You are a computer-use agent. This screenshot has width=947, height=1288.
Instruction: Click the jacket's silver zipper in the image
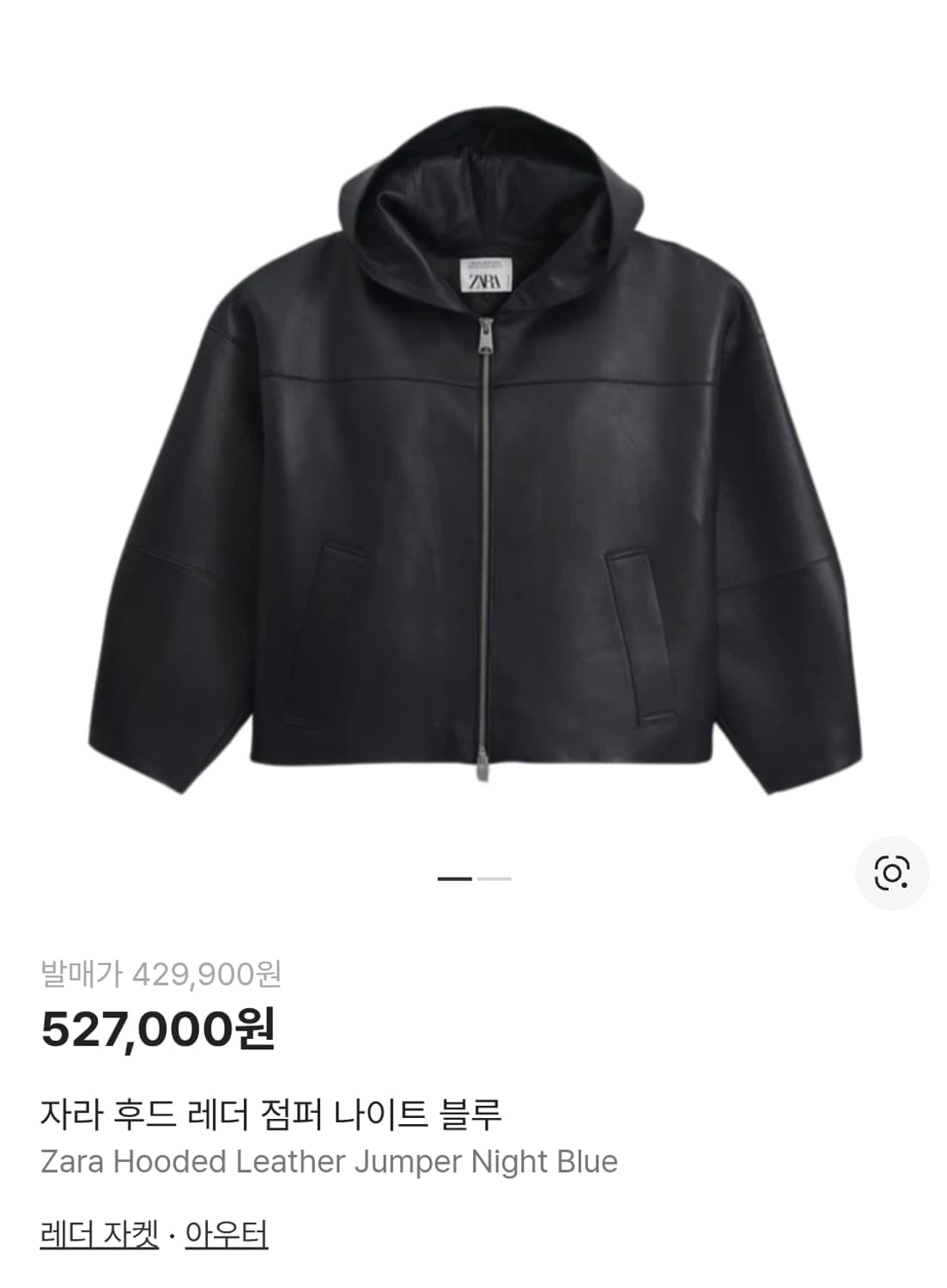point(486,515)
